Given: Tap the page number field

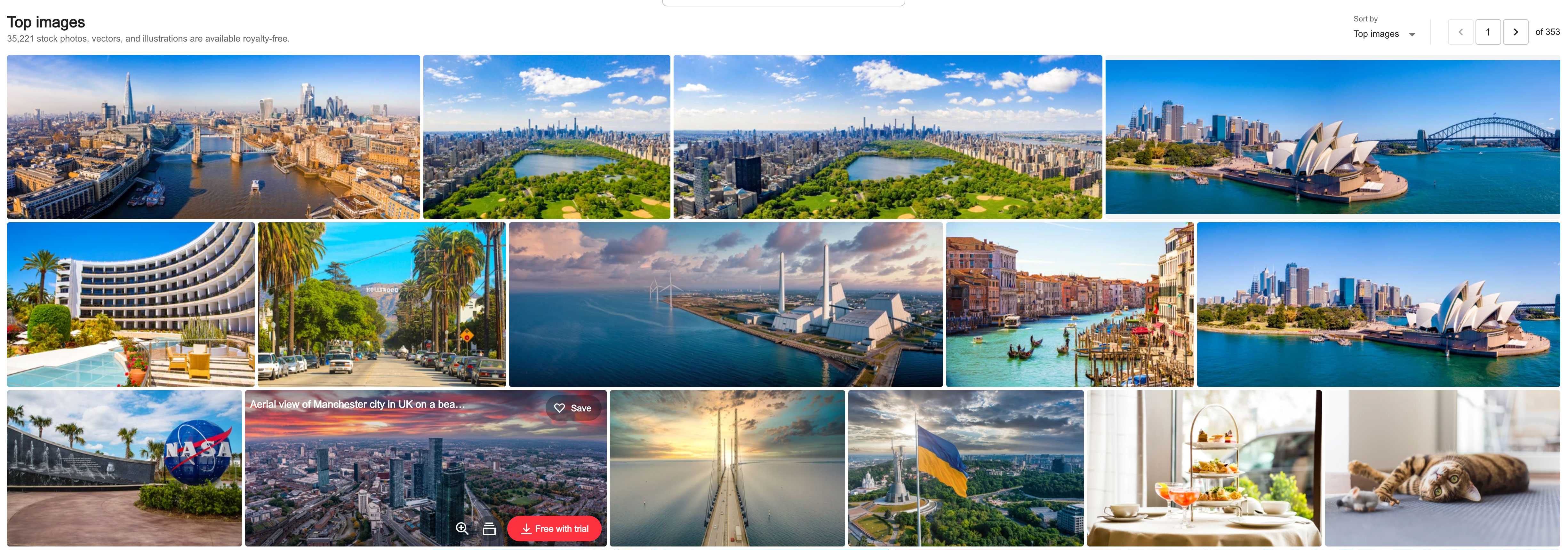Looking at the screenshot, I should click(1488, 32).
